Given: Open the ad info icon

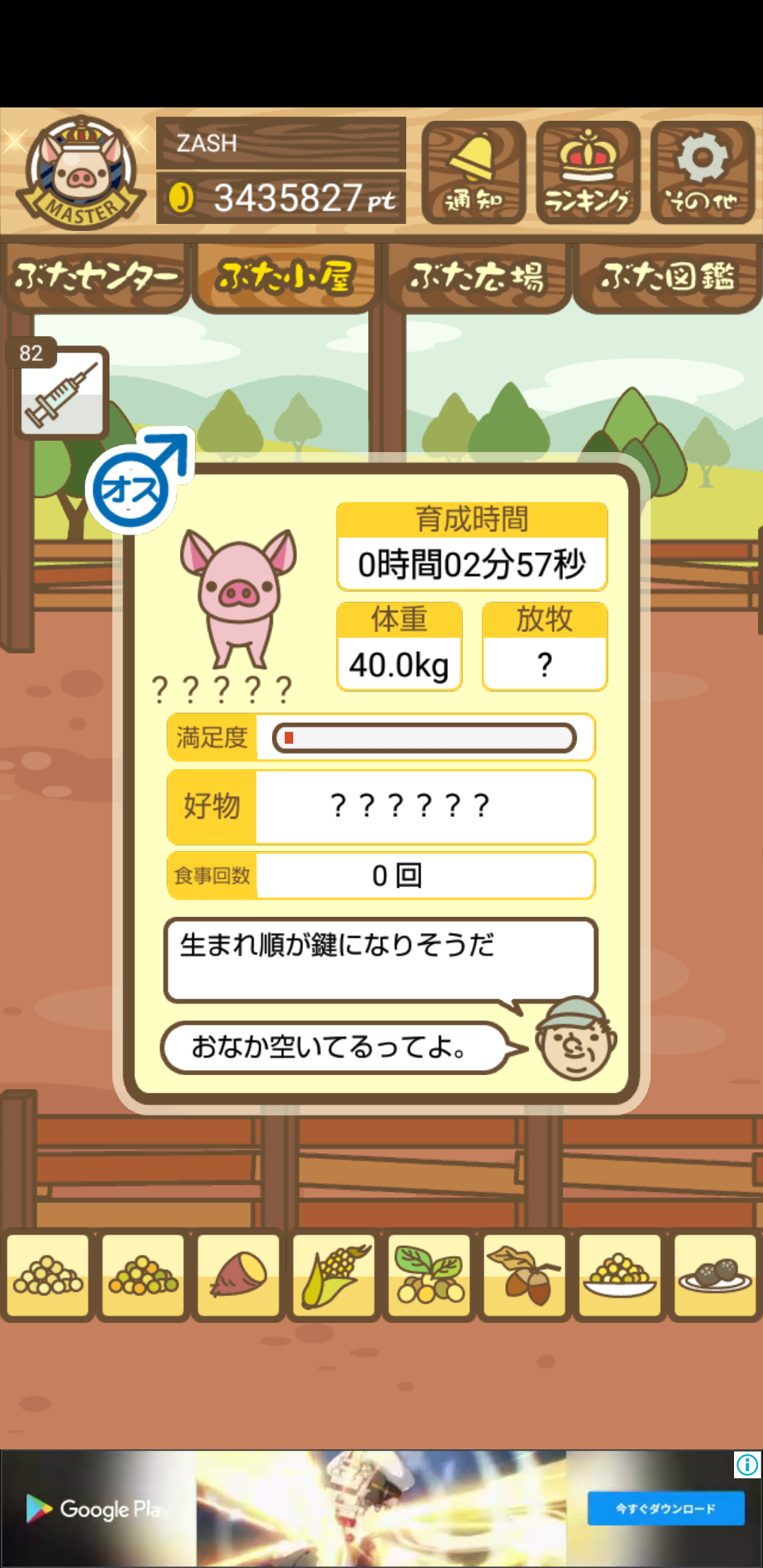Looking at the screenshot, I should (x=747, y=1464).
